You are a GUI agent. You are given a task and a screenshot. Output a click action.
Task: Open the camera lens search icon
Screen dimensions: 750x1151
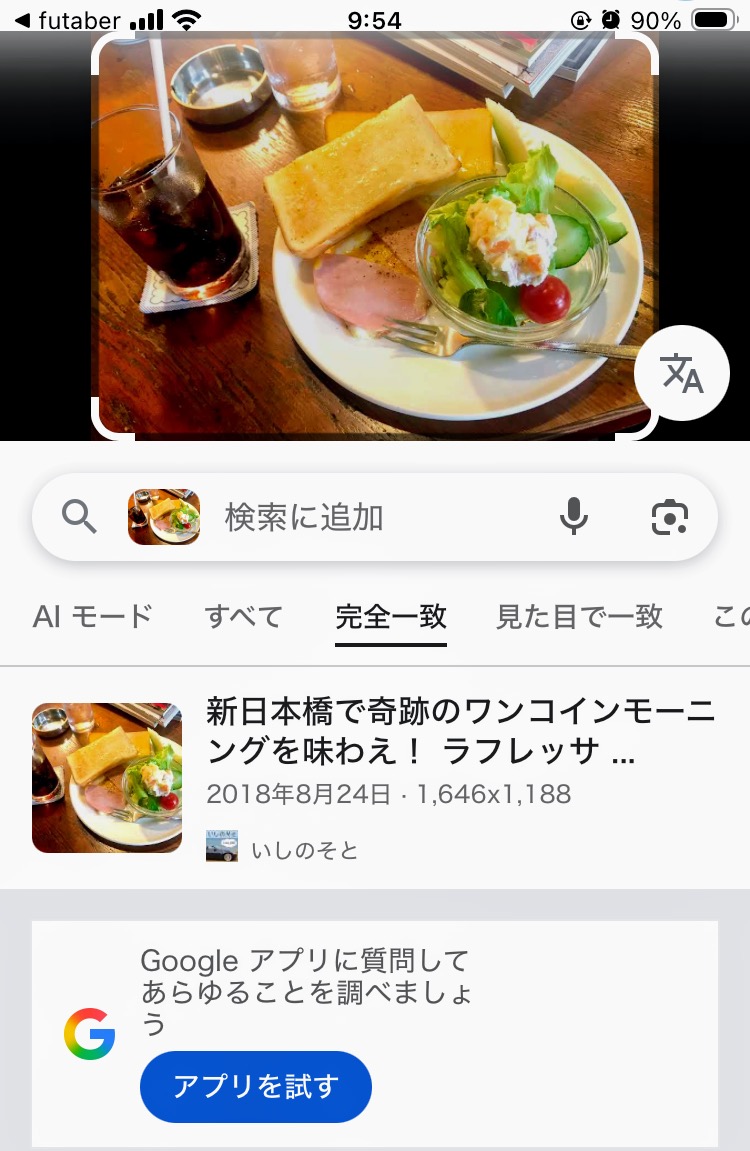[x=669, y=517]
